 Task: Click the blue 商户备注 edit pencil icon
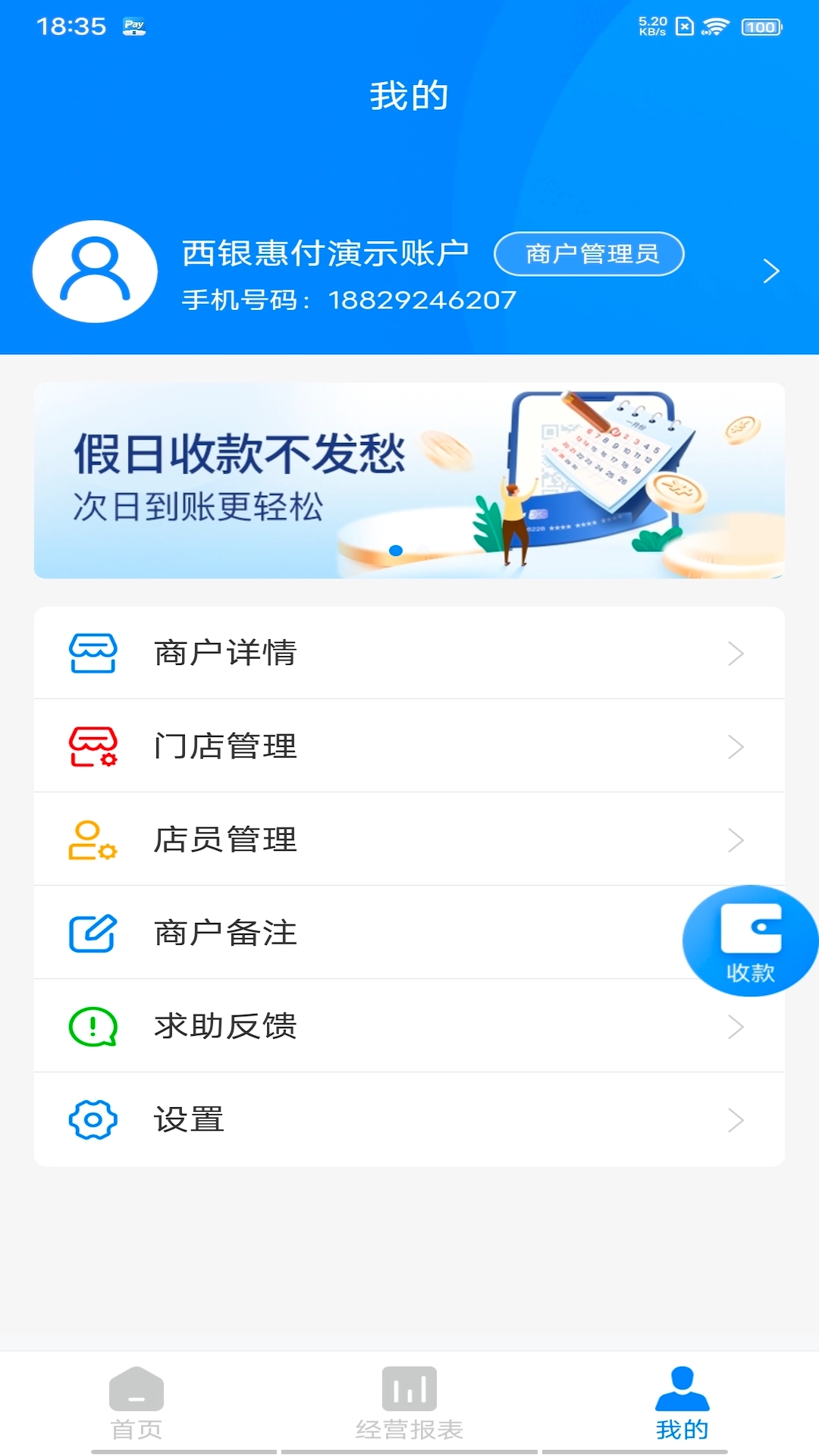[93, 933]
